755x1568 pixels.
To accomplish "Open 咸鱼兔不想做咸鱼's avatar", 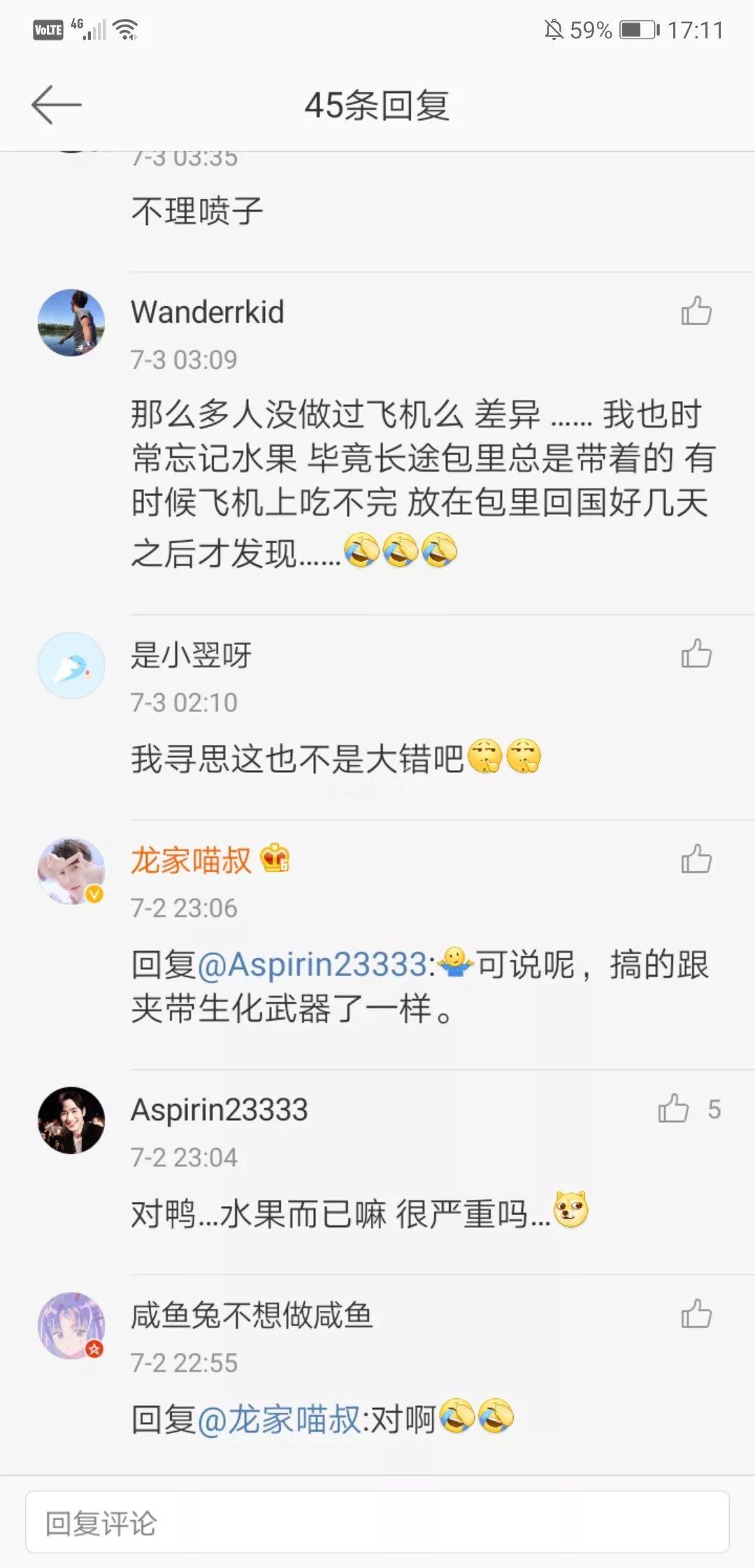I will coord(71,1326).
